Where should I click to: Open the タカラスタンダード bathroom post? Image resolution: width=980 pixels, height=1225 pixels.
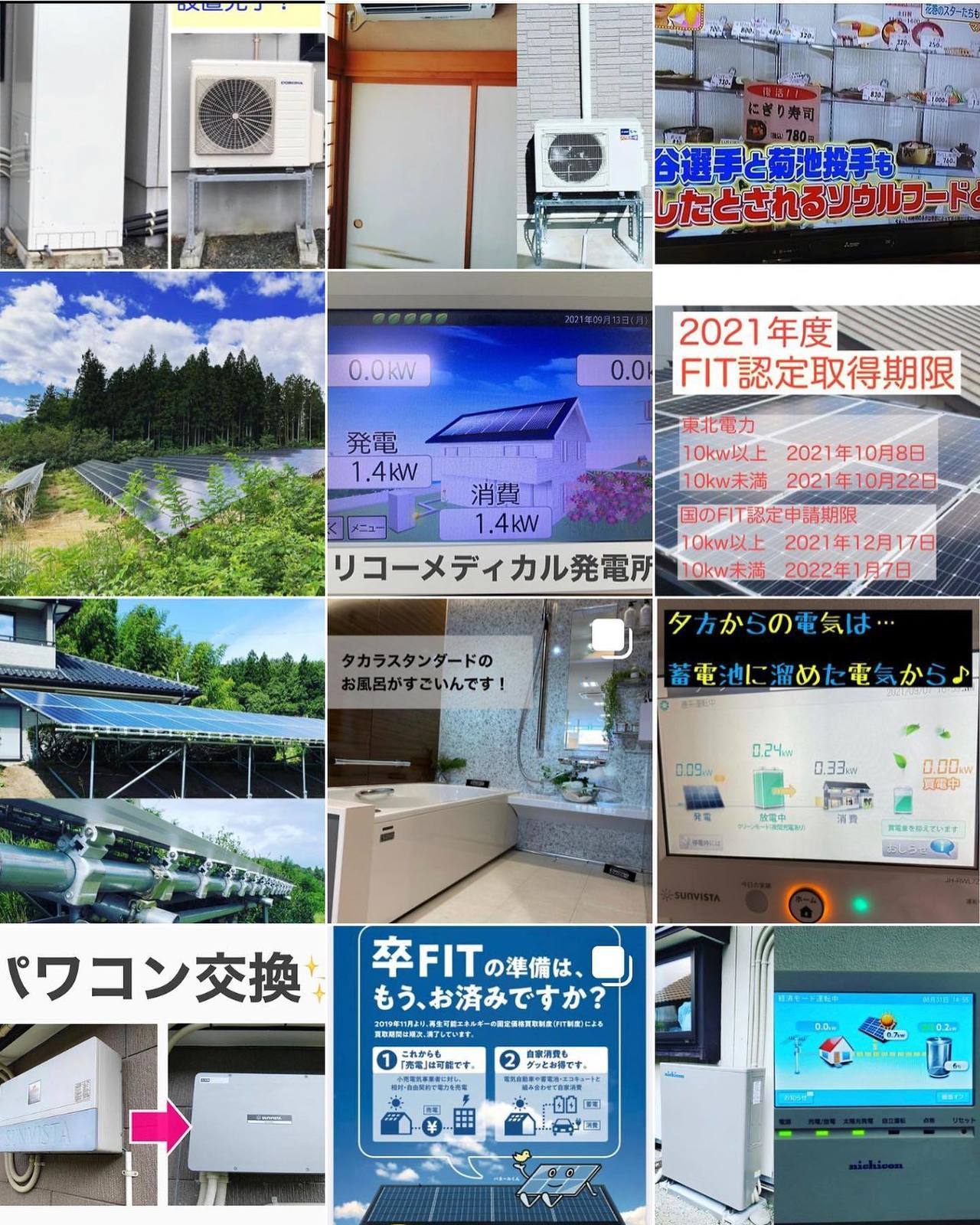point(490,759)
